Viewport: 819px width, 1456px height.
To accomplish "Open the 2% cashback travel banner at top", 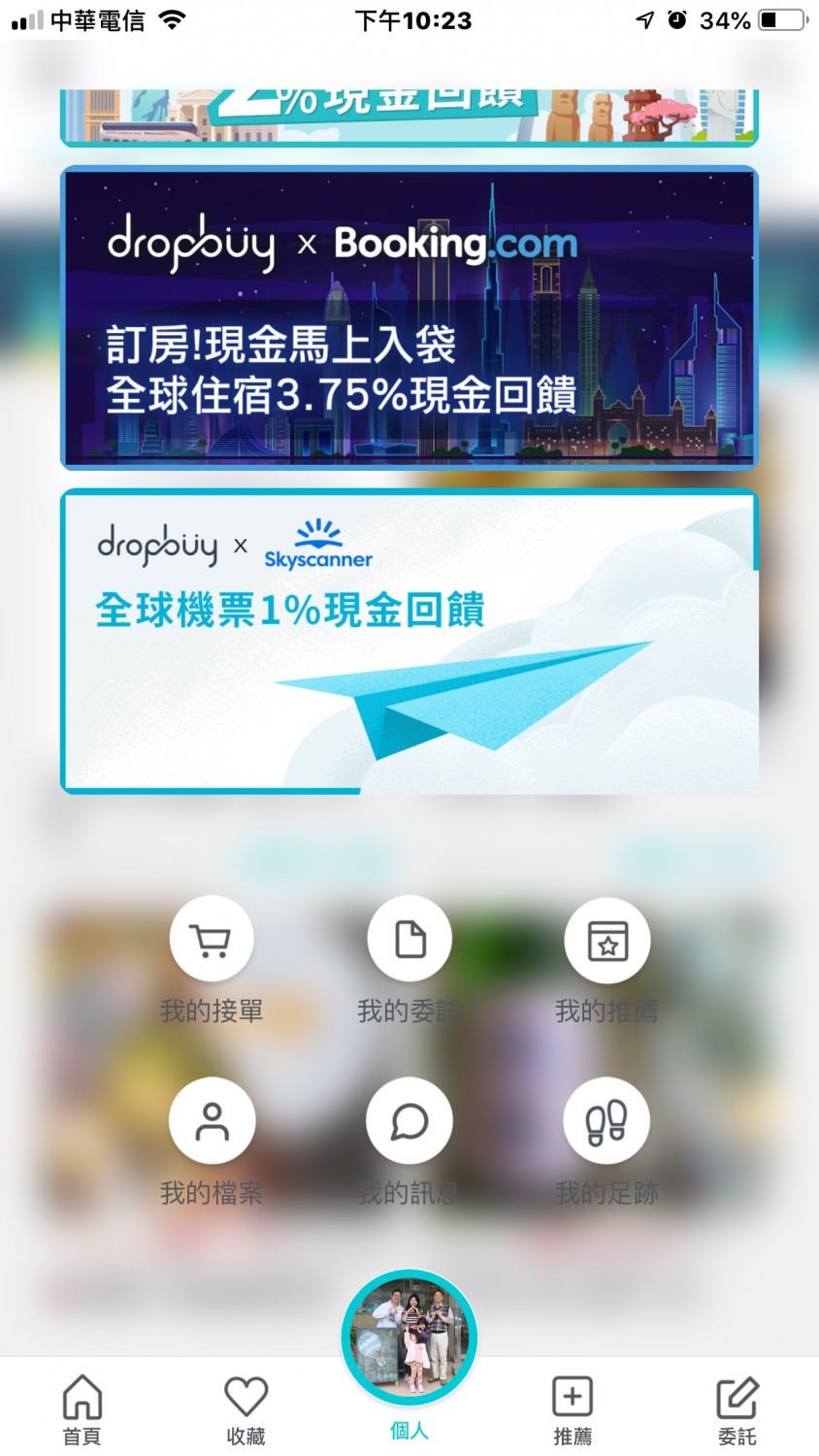I will (409, 117).
